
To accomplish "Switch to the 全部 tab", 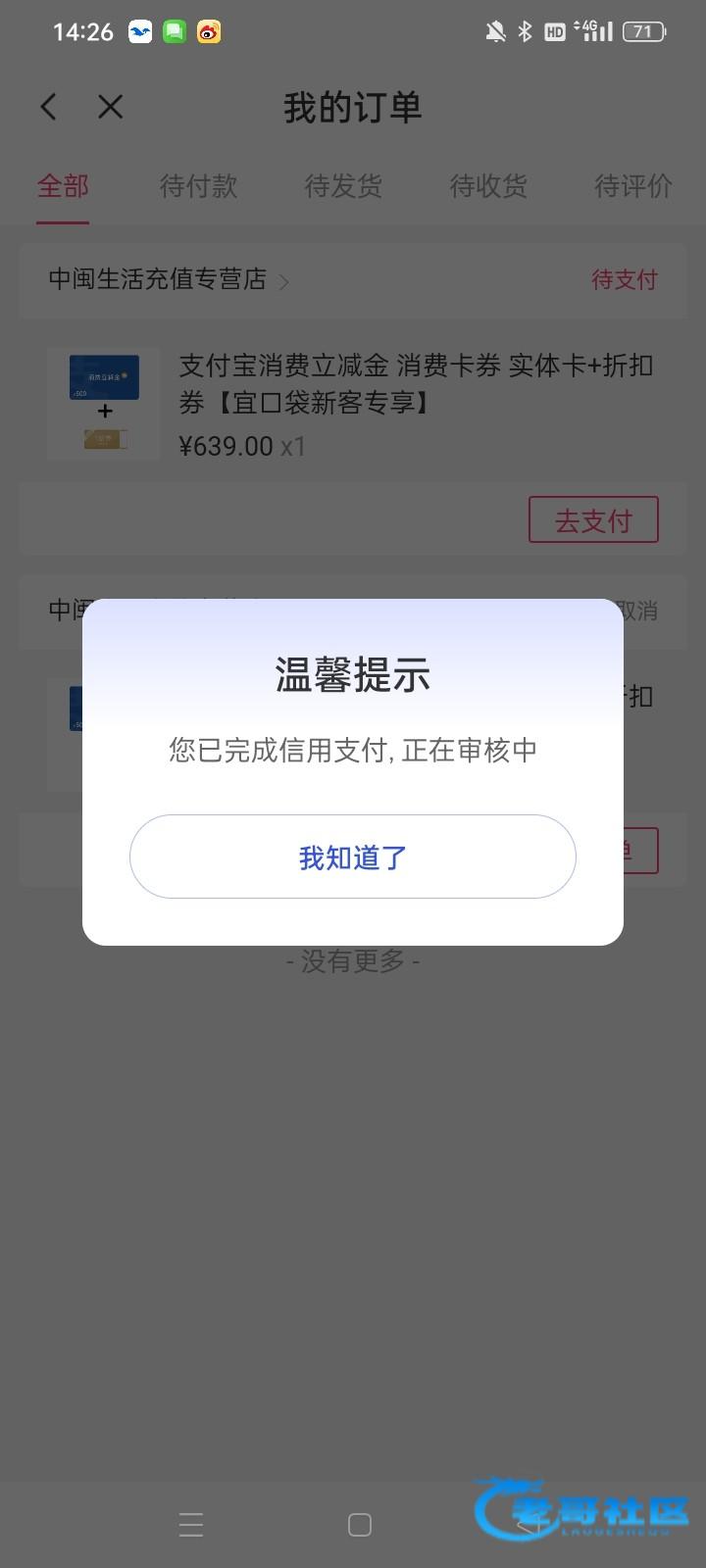I will (x=63, y=186).
